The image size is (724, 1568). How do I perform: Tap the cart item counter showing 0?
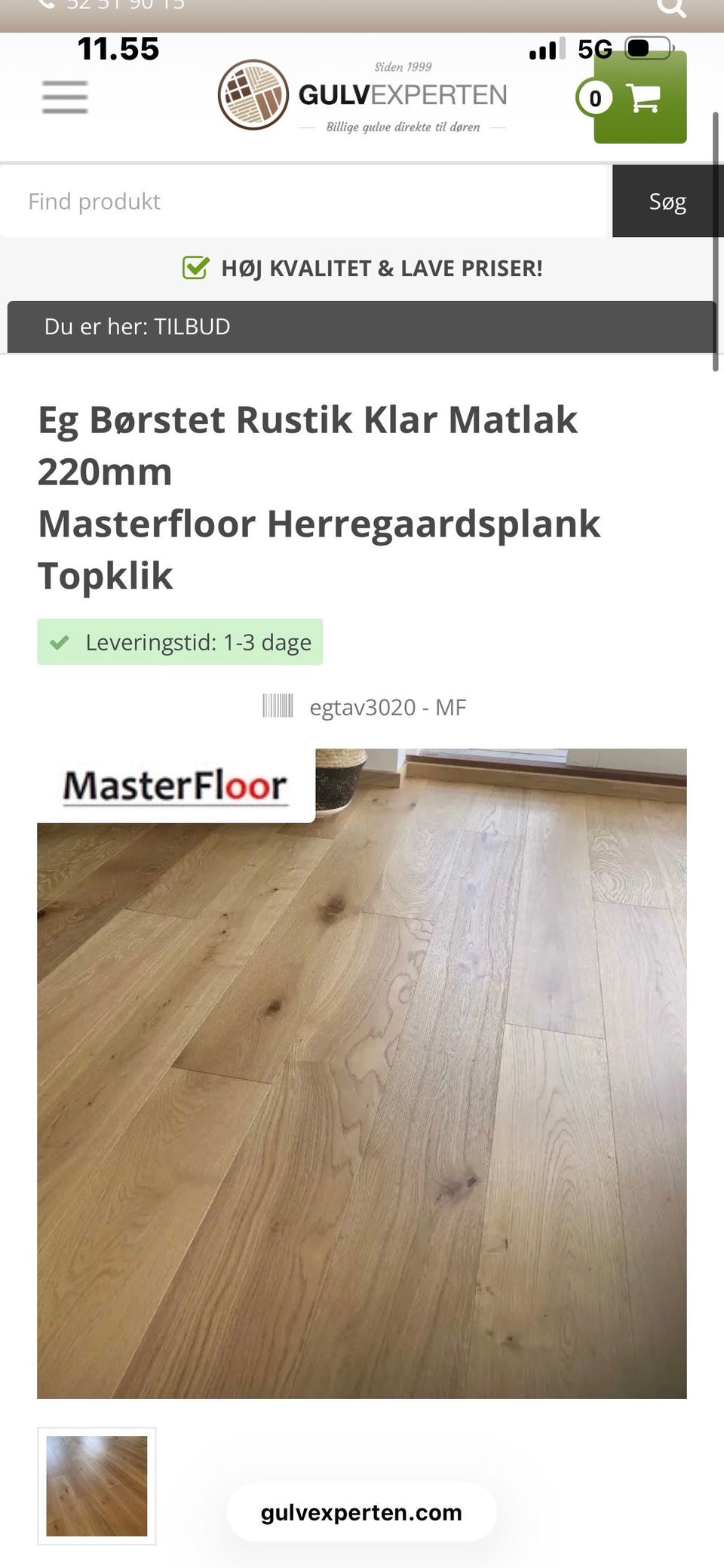click(x=595, y=97)
